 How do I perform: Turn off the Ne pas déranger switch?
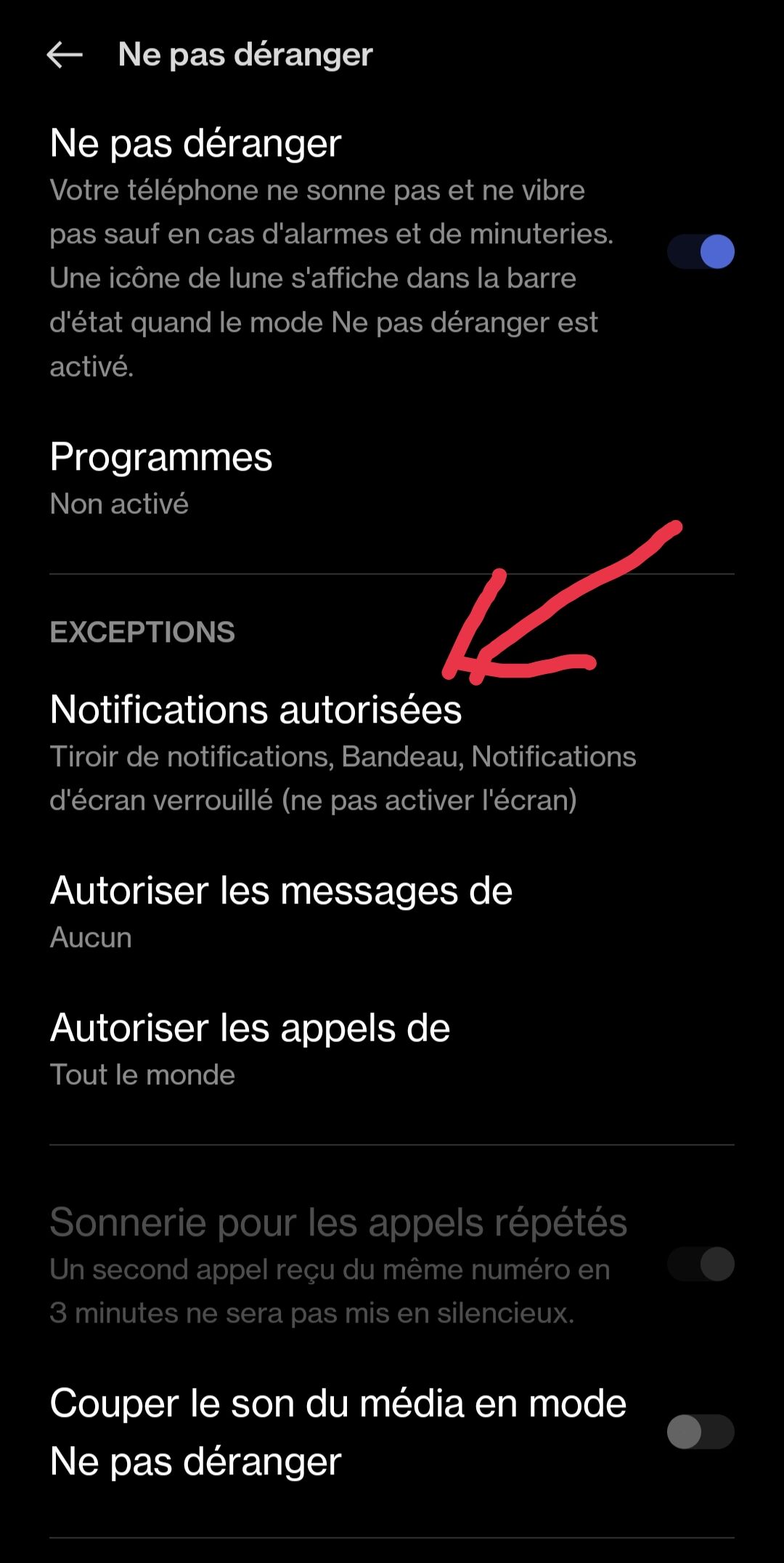click(x=701, y=252)
